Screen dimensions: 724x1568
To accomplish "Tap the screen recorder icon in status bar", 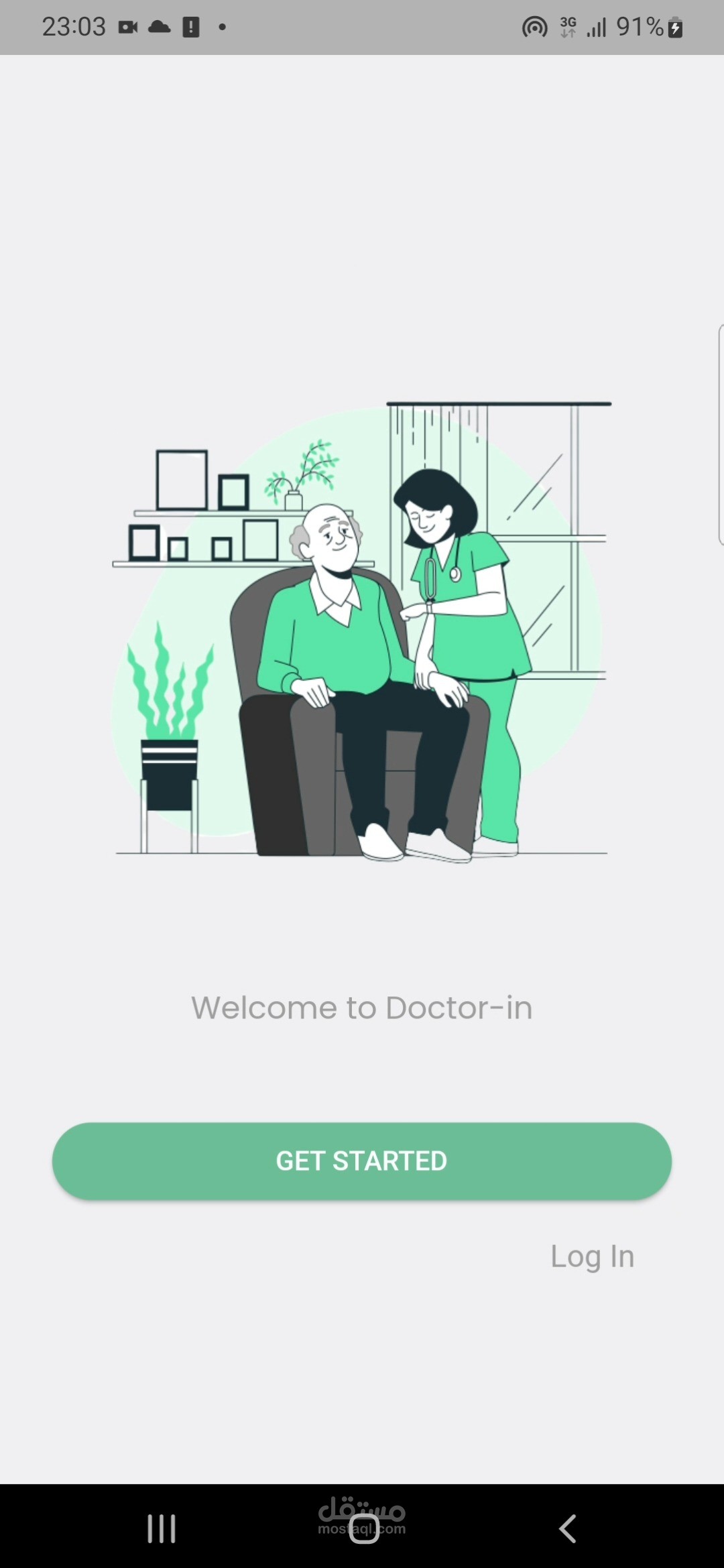I will [127, 27].
